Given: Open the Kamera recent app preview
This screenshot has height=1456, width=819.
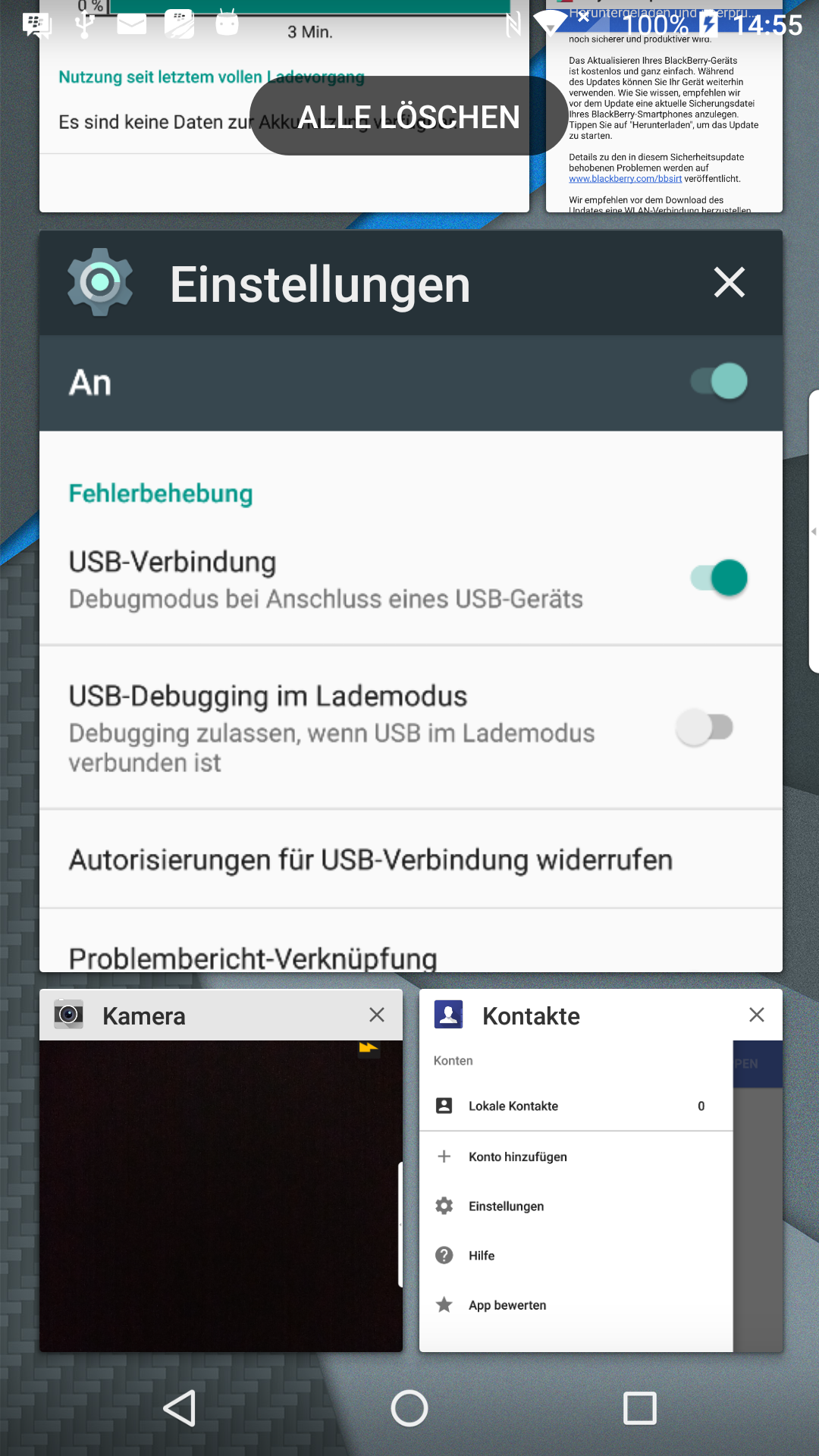Looking at the screenshot, I should (221, 1194).
